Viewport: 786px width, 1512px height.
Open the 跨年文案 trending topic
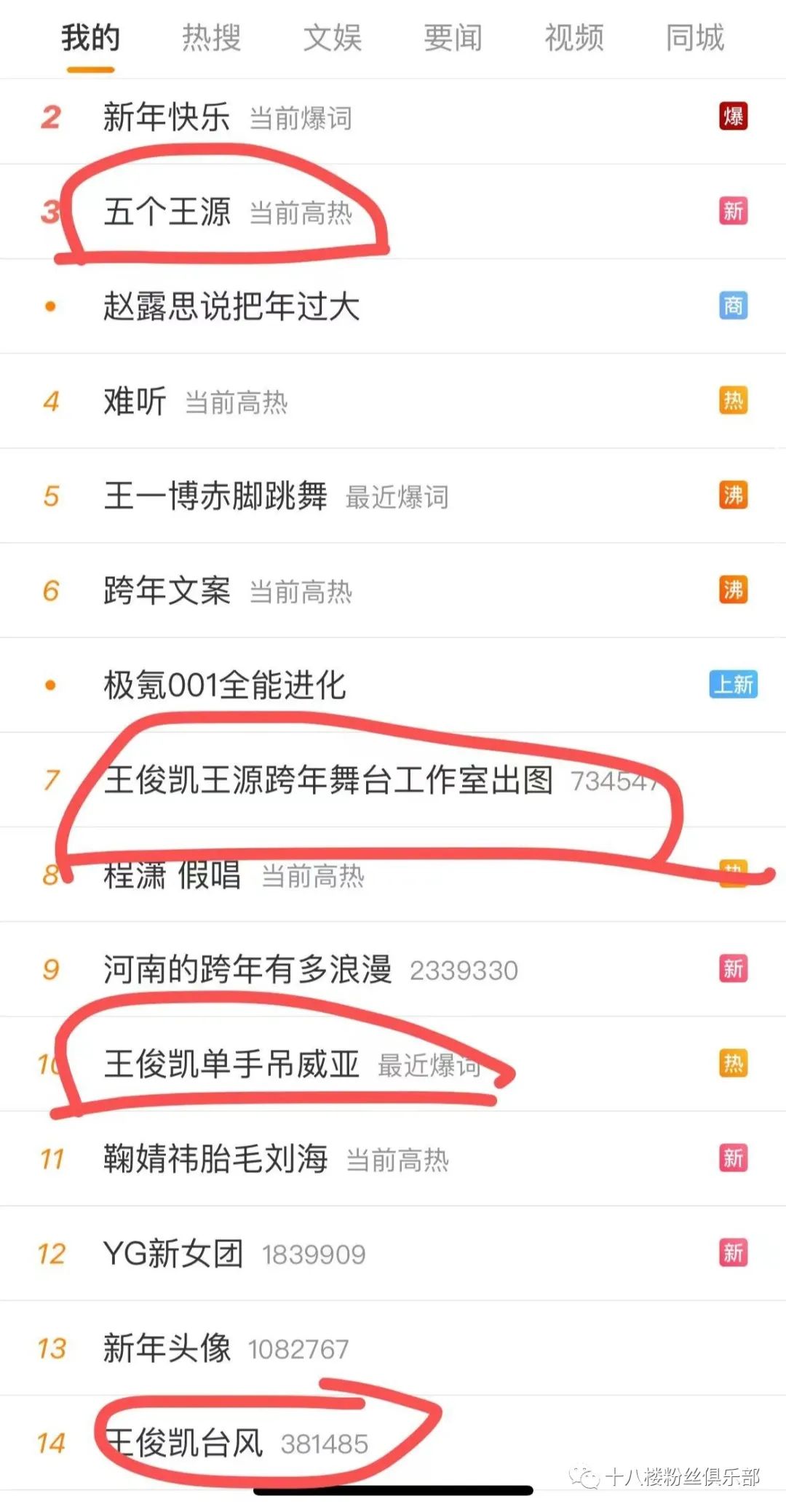[393, 590]
